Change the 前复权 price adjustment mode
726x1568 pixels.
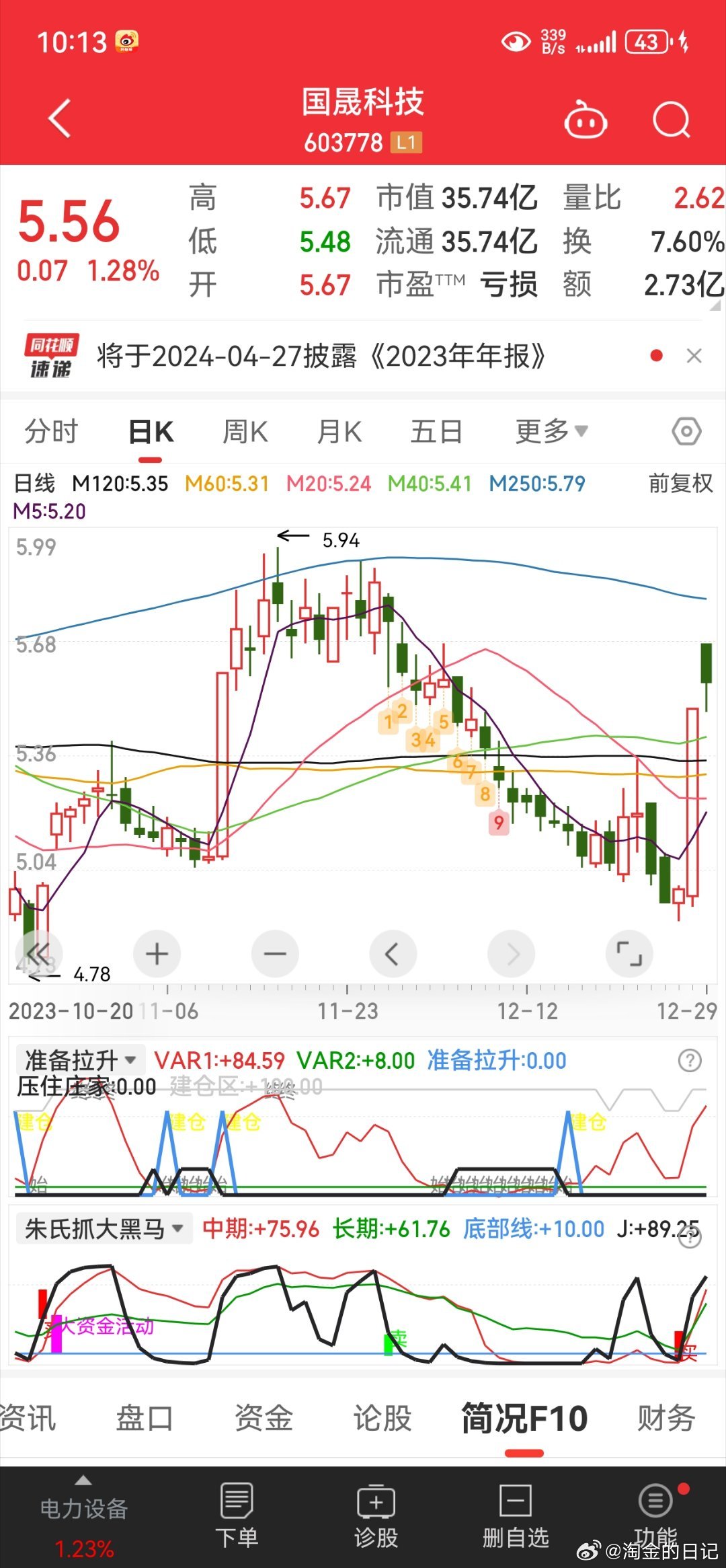click(x=680, y=483)
